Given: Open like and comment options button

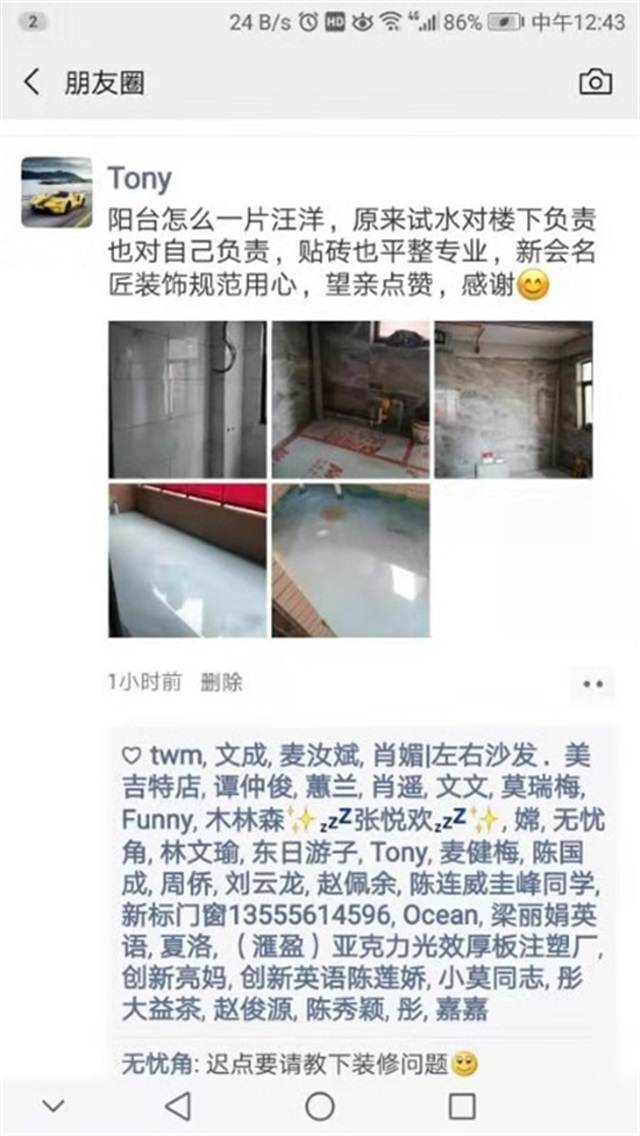Looking at the screenshot, I should [592, 684].
